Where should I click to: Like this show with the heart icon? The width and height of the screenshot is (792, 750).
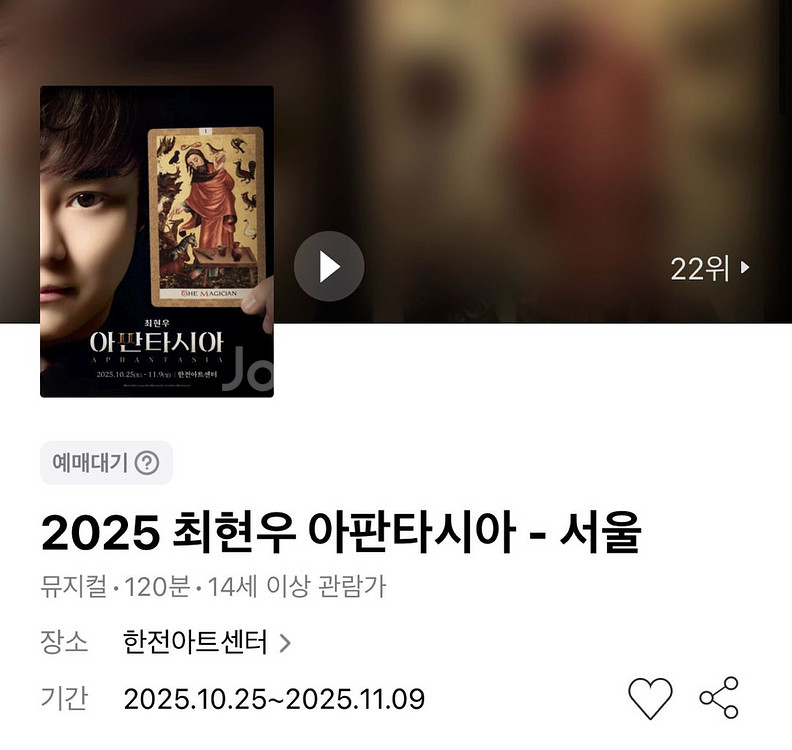[650, 698]
